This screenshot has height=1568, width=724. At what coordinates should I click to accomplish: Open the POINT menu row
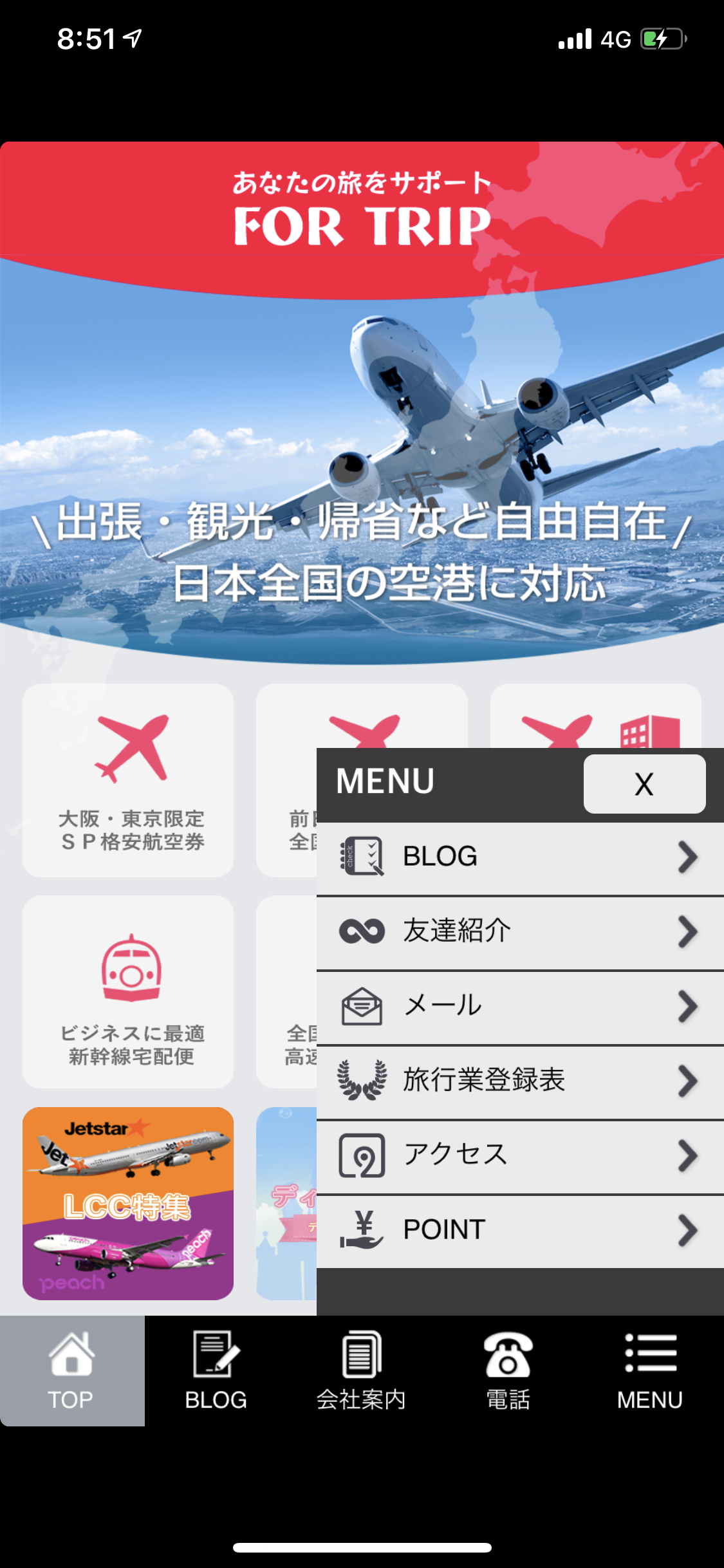tap(520, 1231)
